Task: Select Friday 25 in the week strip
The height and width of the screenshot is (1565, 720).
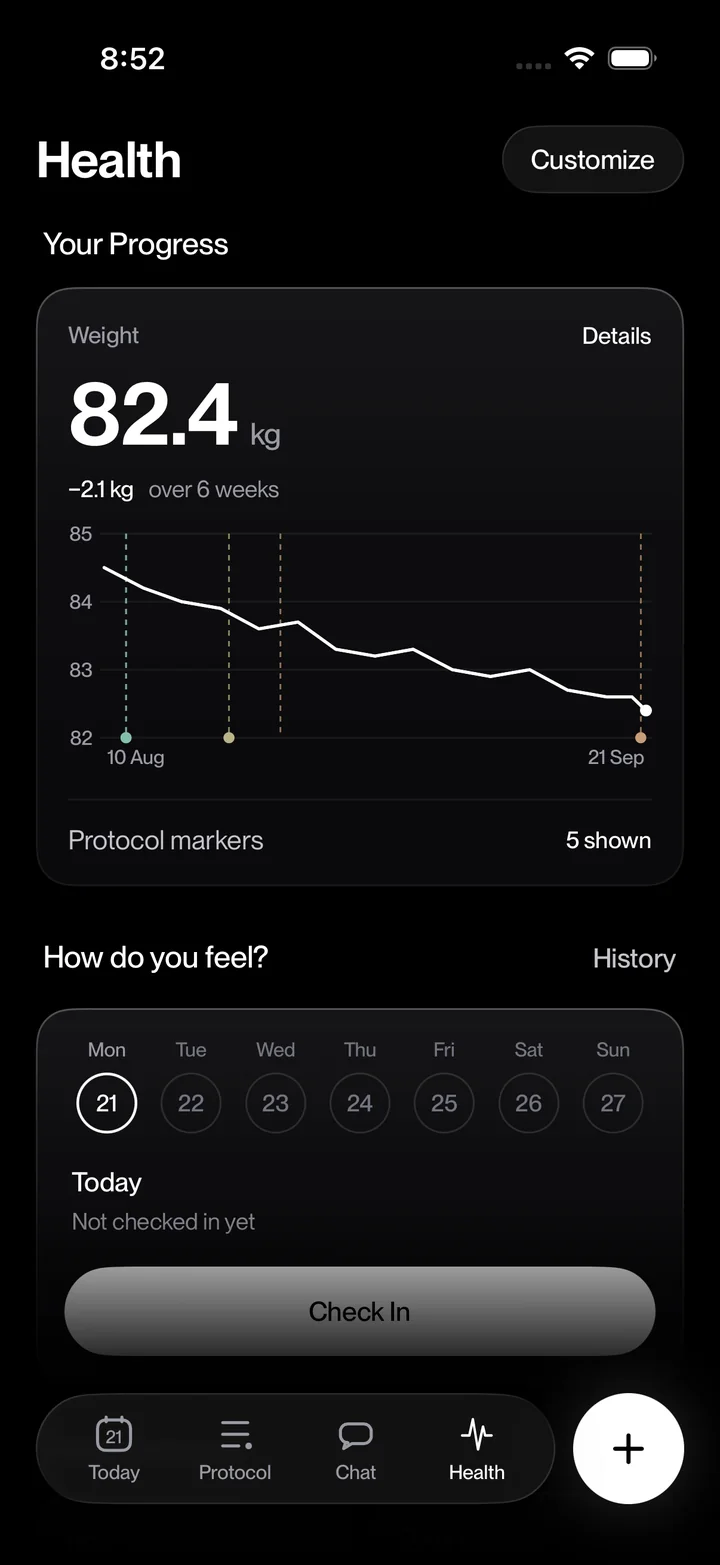Action: (x=444, y=1103)
